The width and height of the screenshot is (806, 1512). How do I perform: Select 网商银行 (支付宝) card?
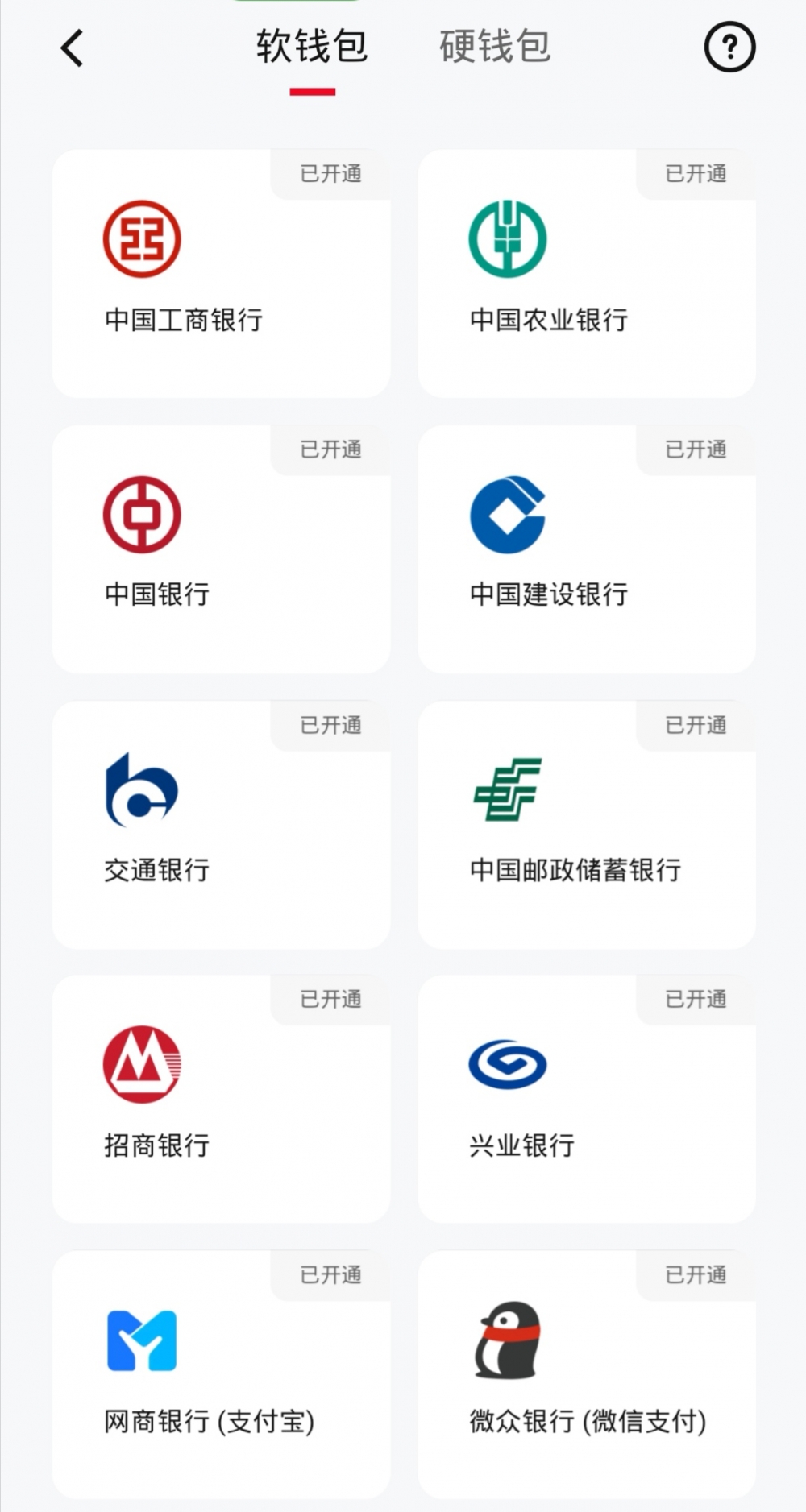pos(222,1375)
